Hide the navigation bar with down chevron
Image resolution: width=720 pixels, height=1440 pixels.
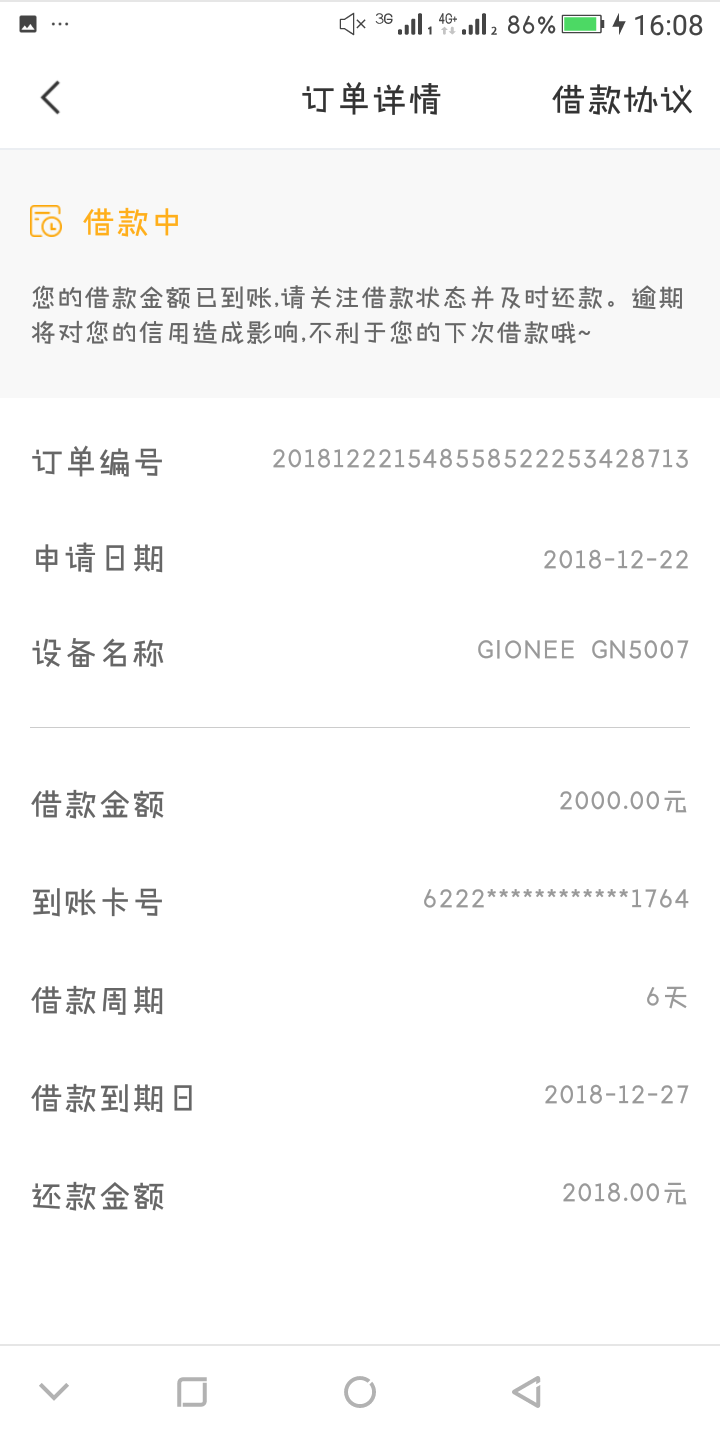tap(53, 1391)
